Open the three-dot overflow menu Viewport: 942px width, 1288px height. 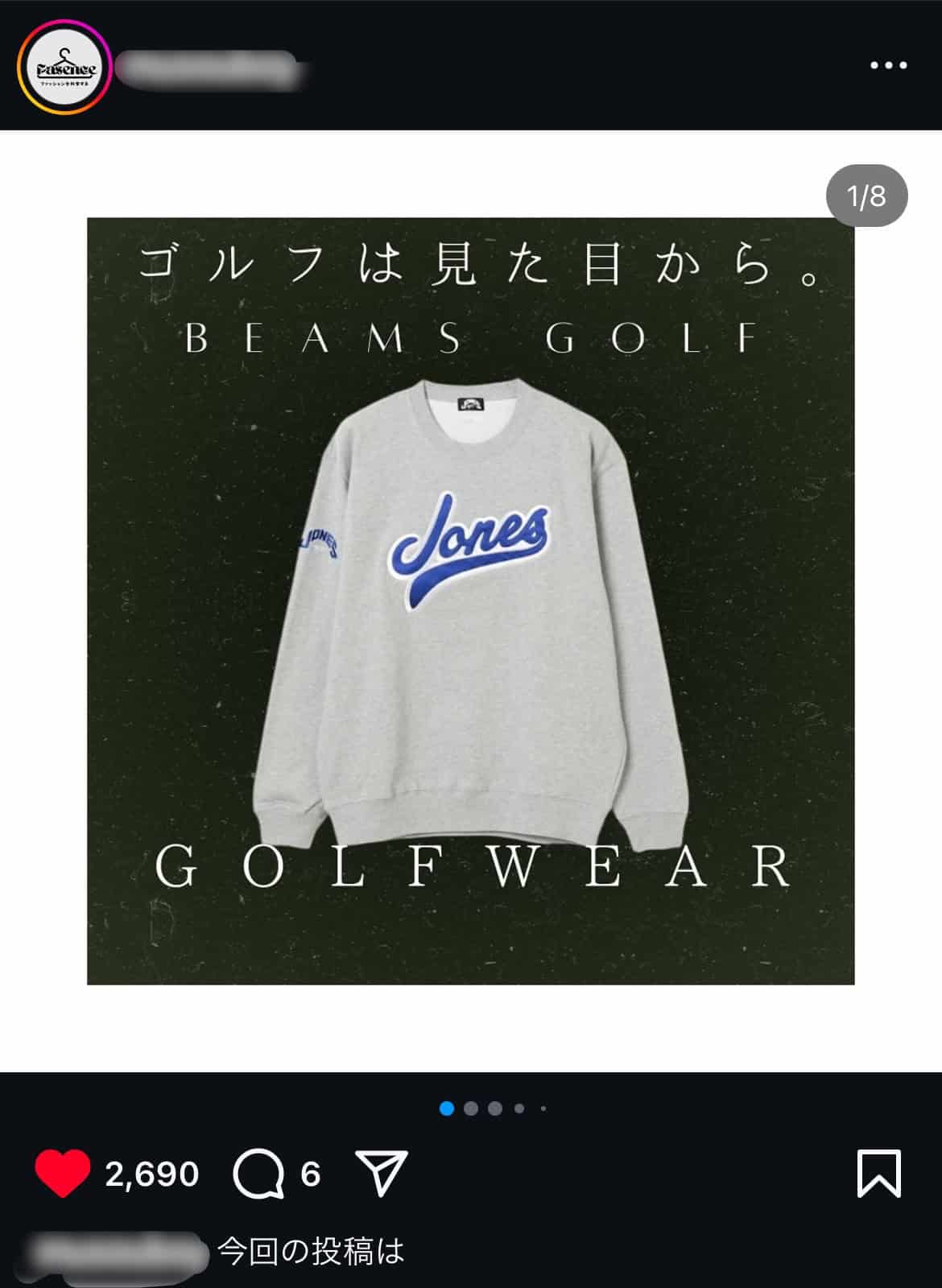pyautogui.click(x=889, y=65)
